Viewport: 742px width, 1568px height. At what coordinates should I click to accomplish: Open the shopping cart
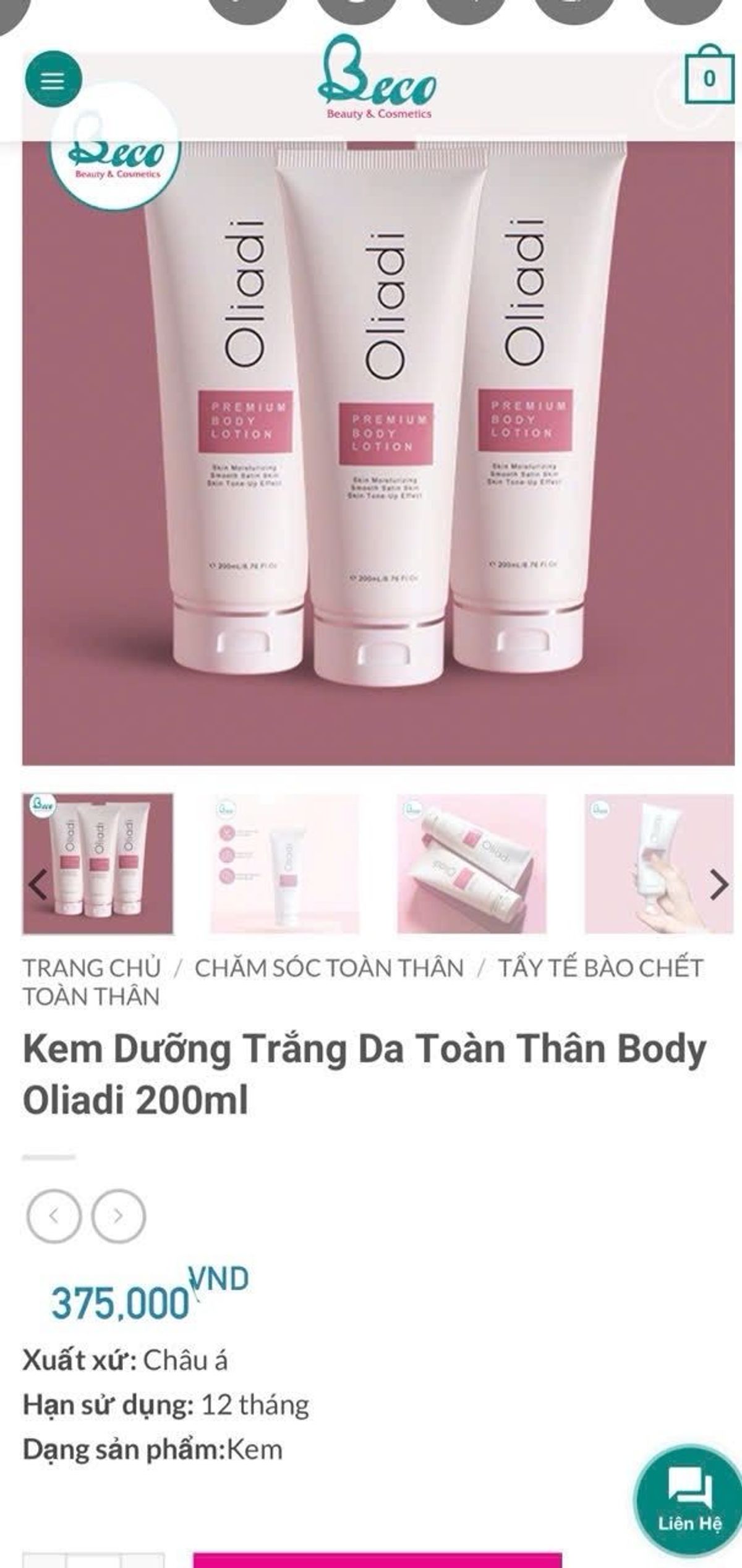coord(709,77)
